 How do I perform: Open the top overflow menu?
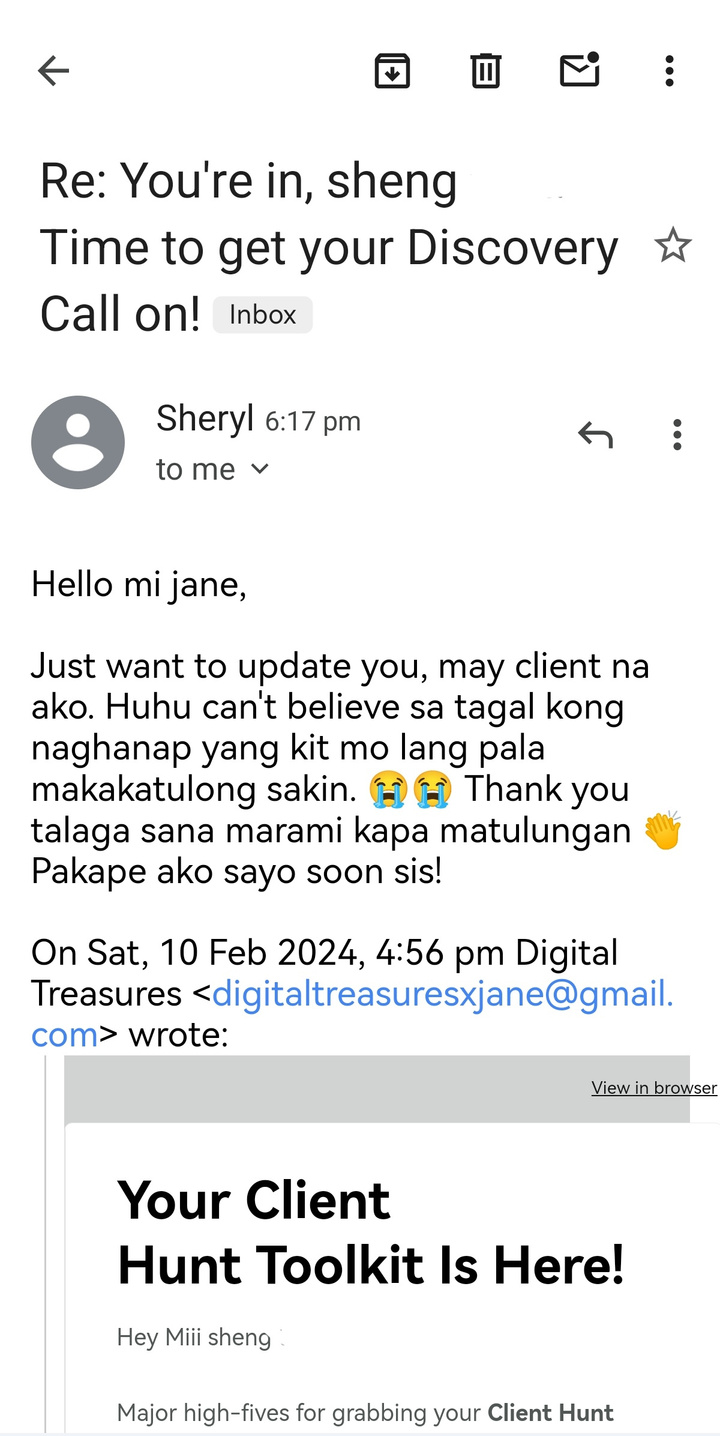[x=669, y=71]
